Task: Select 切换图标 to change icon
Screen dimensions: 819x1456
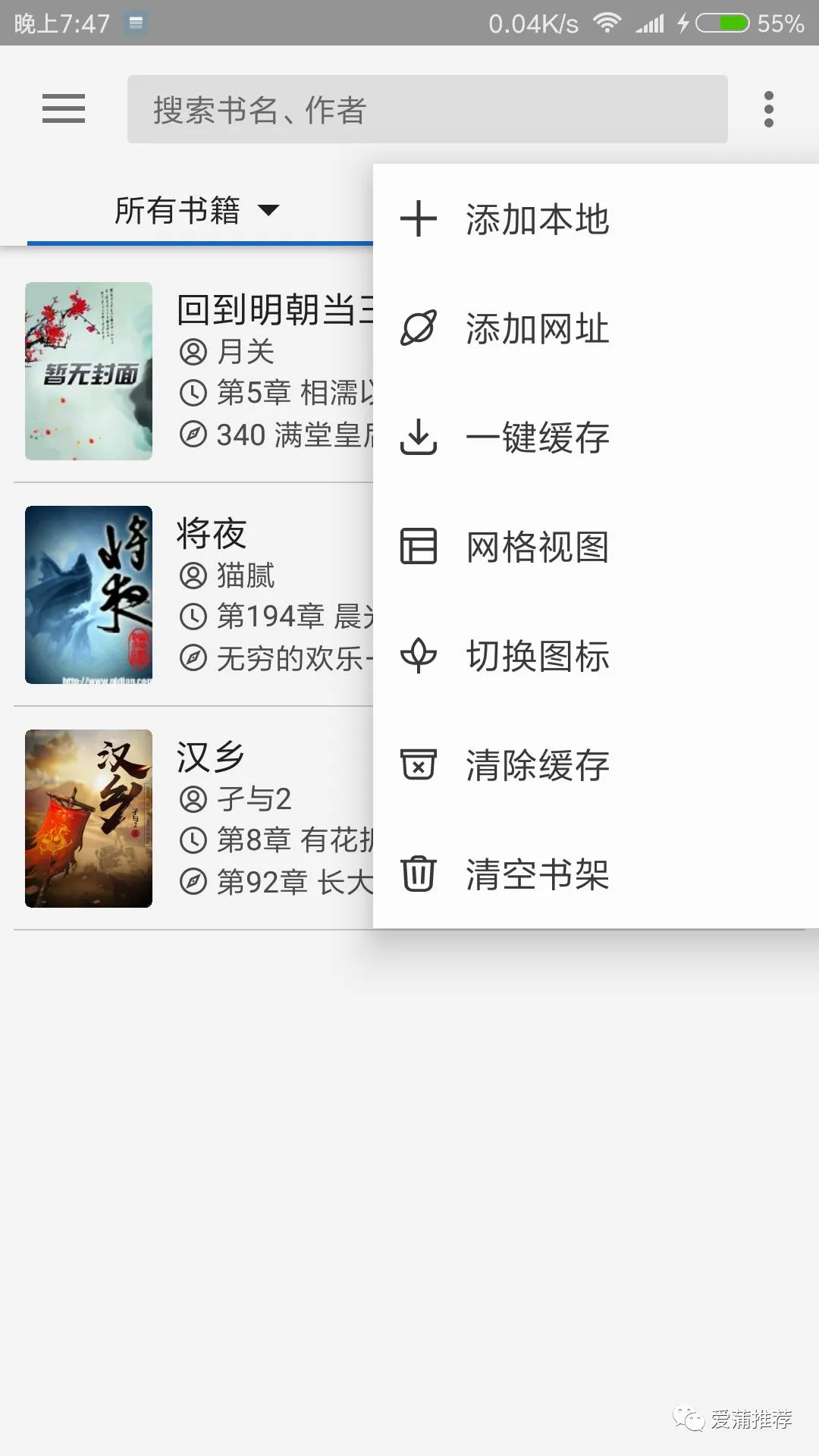Action: (x=537, y=657)
